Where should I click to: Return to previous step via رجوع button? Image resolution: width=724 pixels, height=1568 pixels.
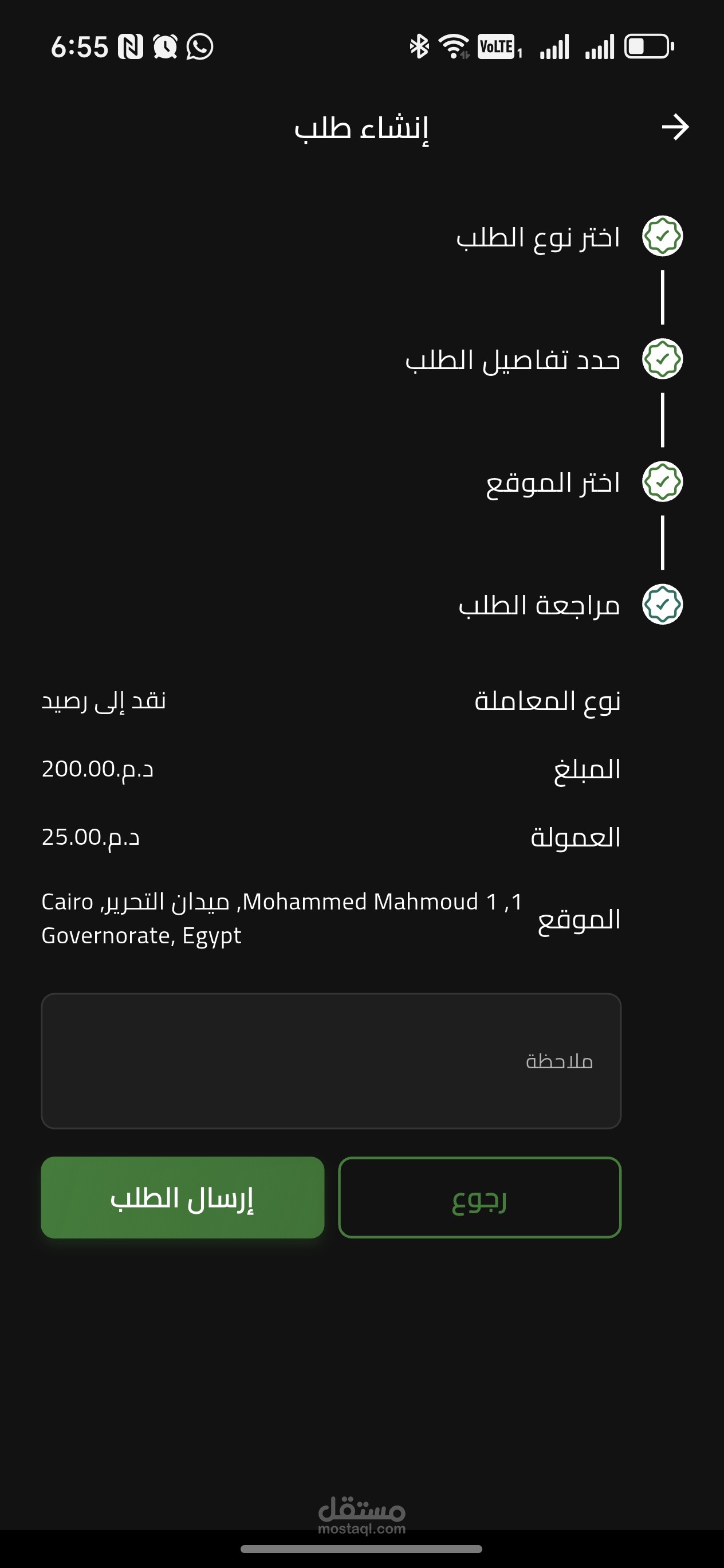479,1197
